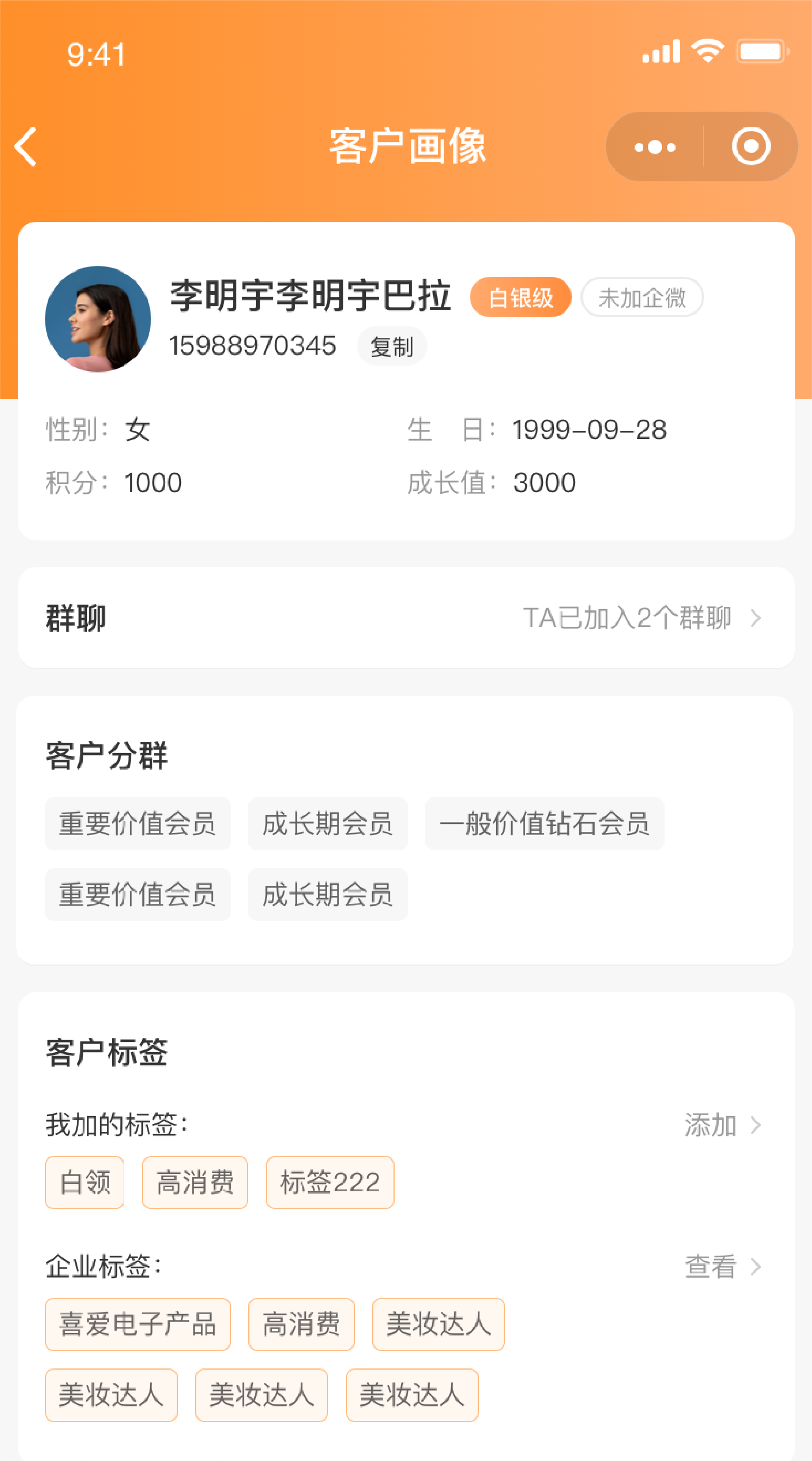
Task: Open the mini program more-options menu
Action: [655, 147]
